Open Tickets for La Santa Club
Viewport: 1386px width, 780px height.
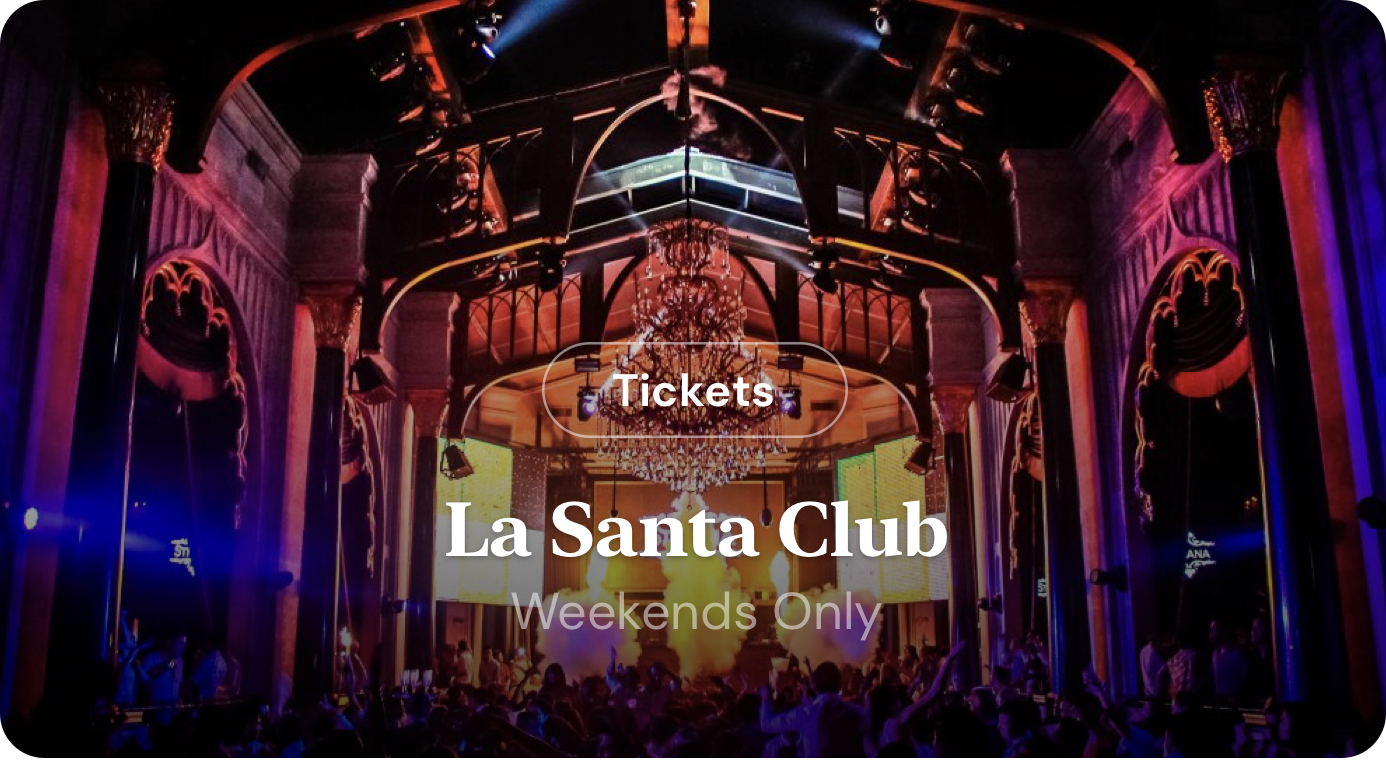point(694,391)
